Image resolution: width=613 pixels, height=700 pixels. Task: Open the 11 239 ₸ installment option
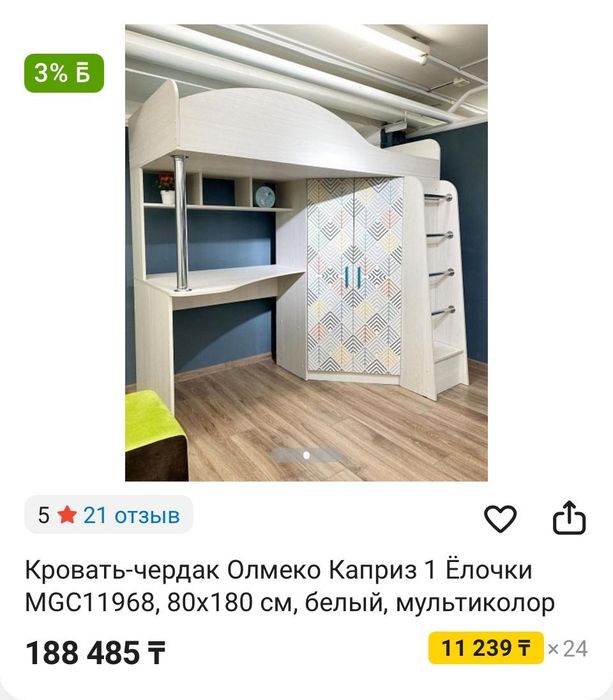pos(486,648)
